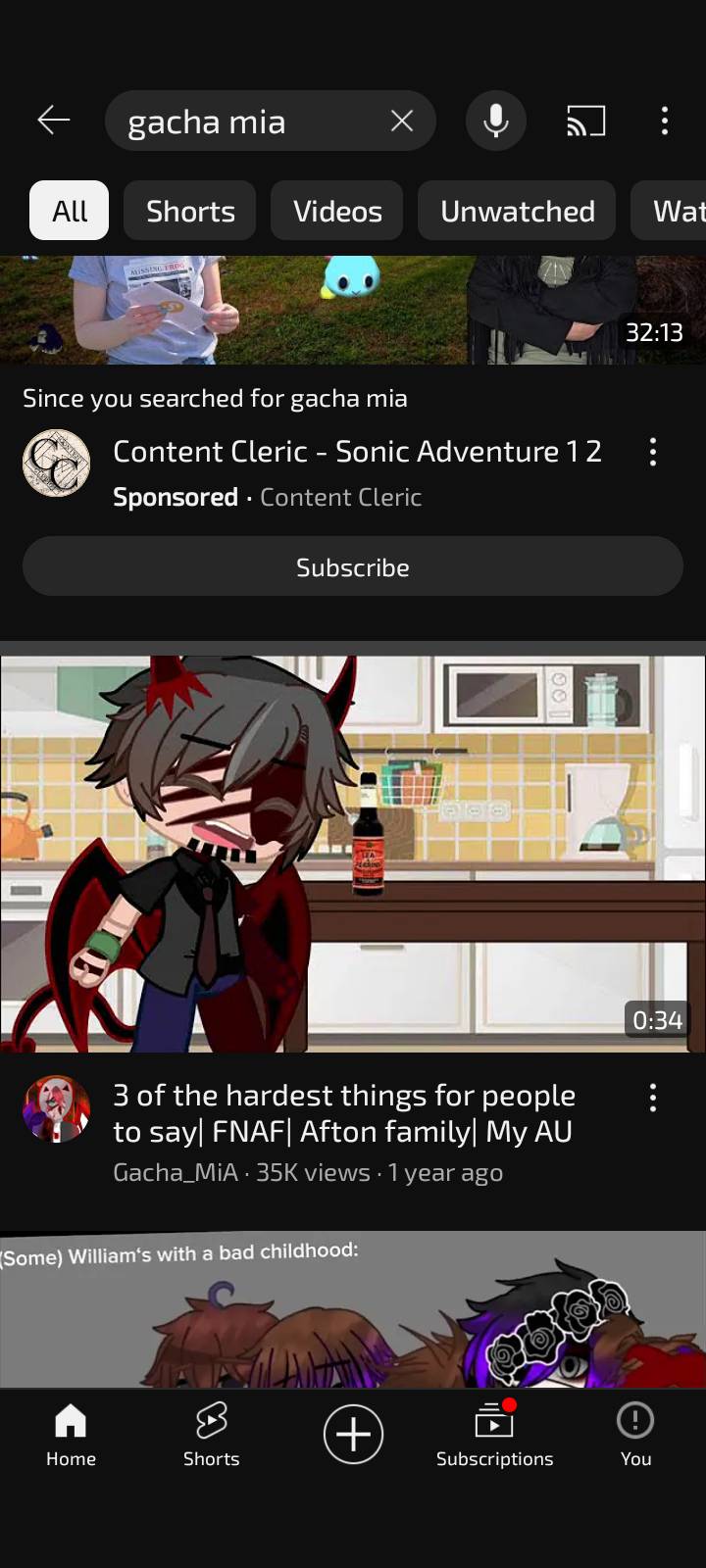Select the All filter chip

click(70, 211)
